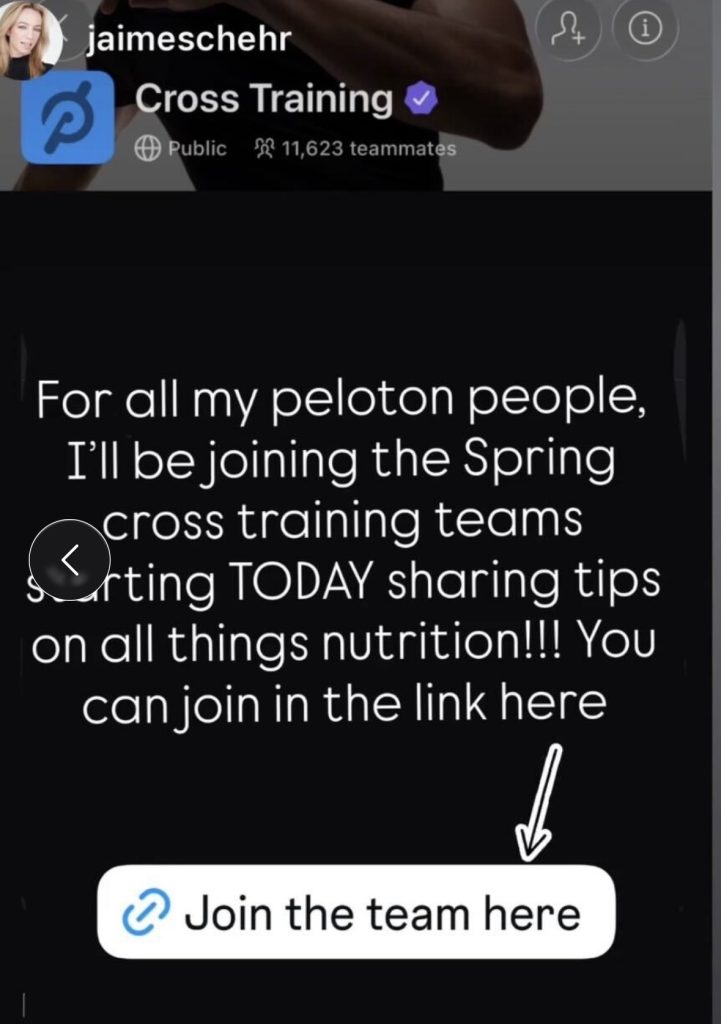
Task: Select the globe Public visibility icon
Action: [x=147, y=148]
